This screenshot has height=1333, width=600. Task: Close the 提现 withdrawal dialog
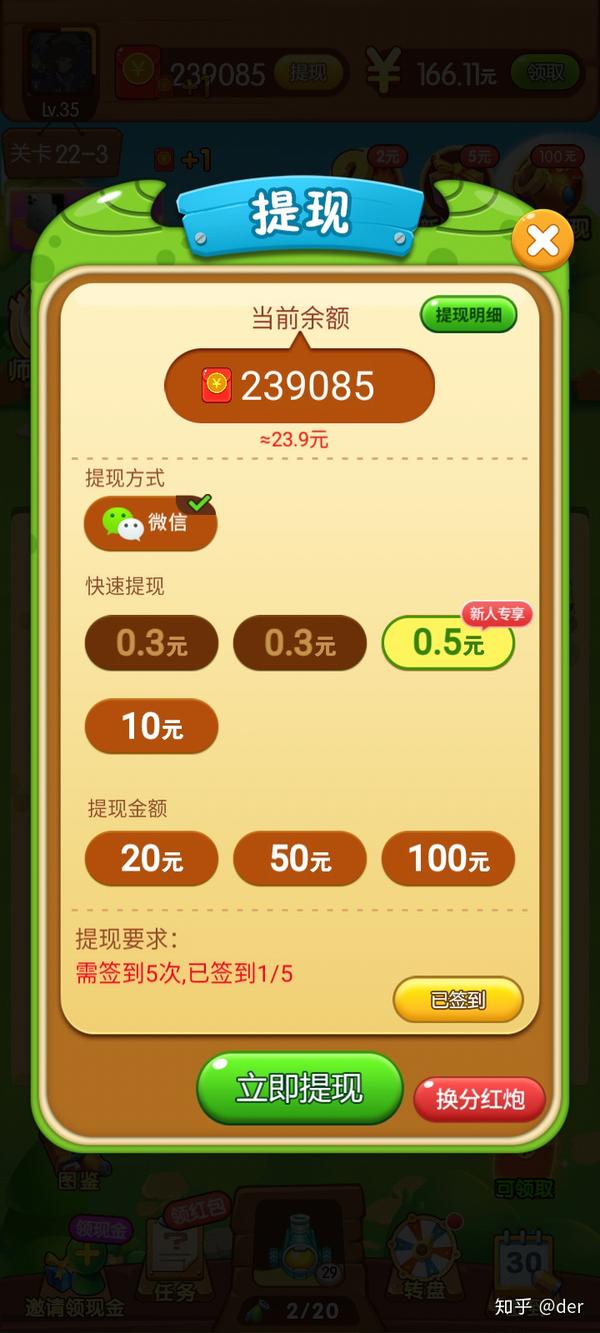(x=542, y=241)
